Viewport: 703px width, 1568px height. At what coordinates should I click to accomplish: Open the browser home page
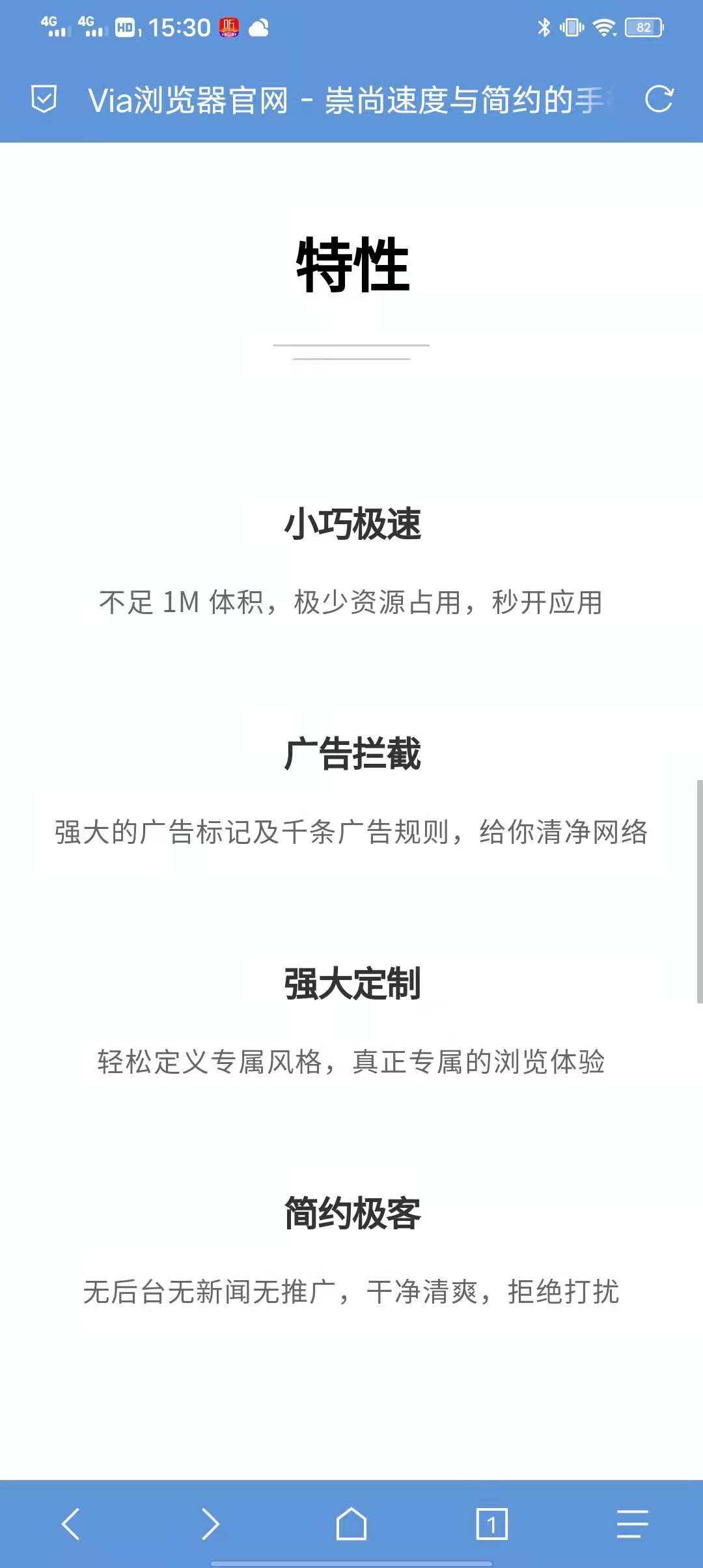[351, 1524]
